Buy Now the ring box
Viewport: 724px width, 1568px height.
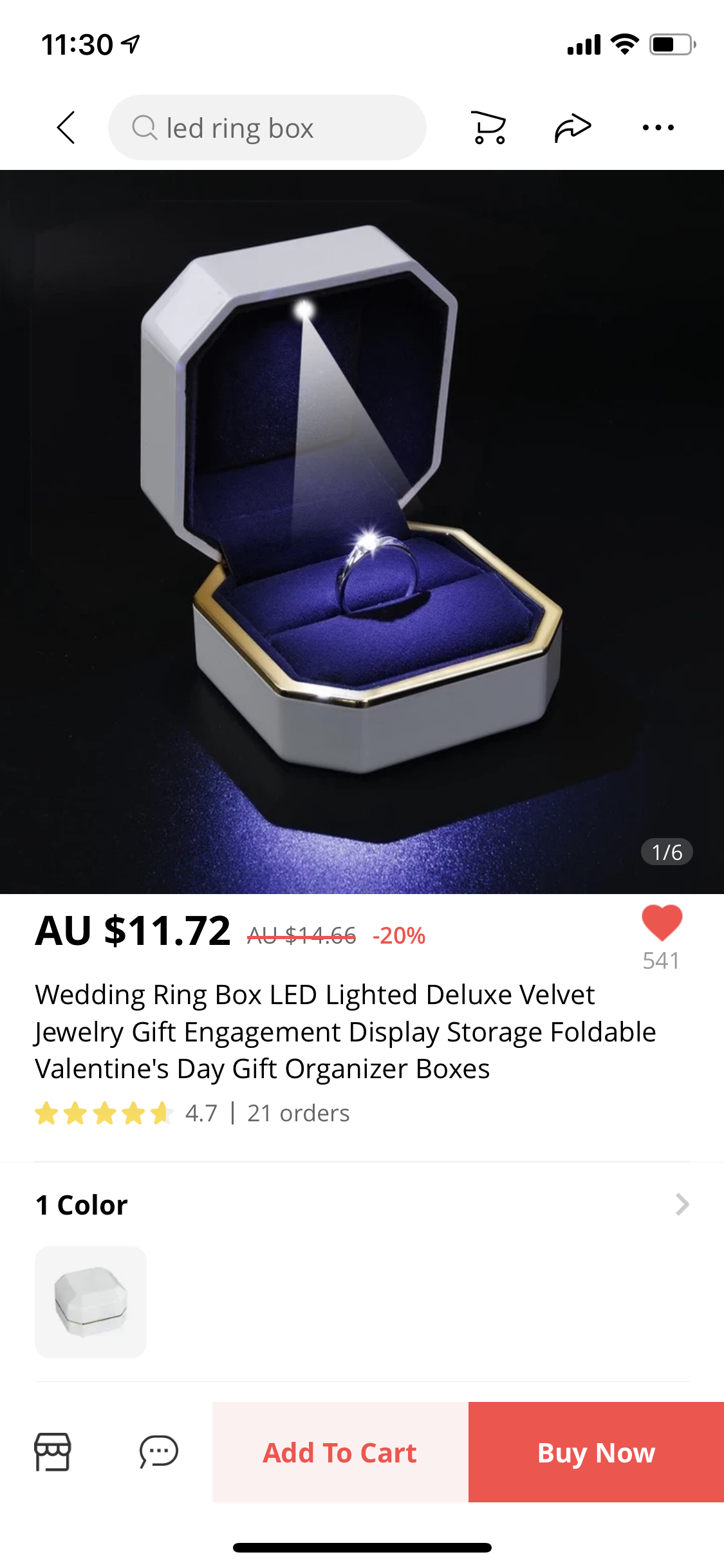(x=596, y=1452)
